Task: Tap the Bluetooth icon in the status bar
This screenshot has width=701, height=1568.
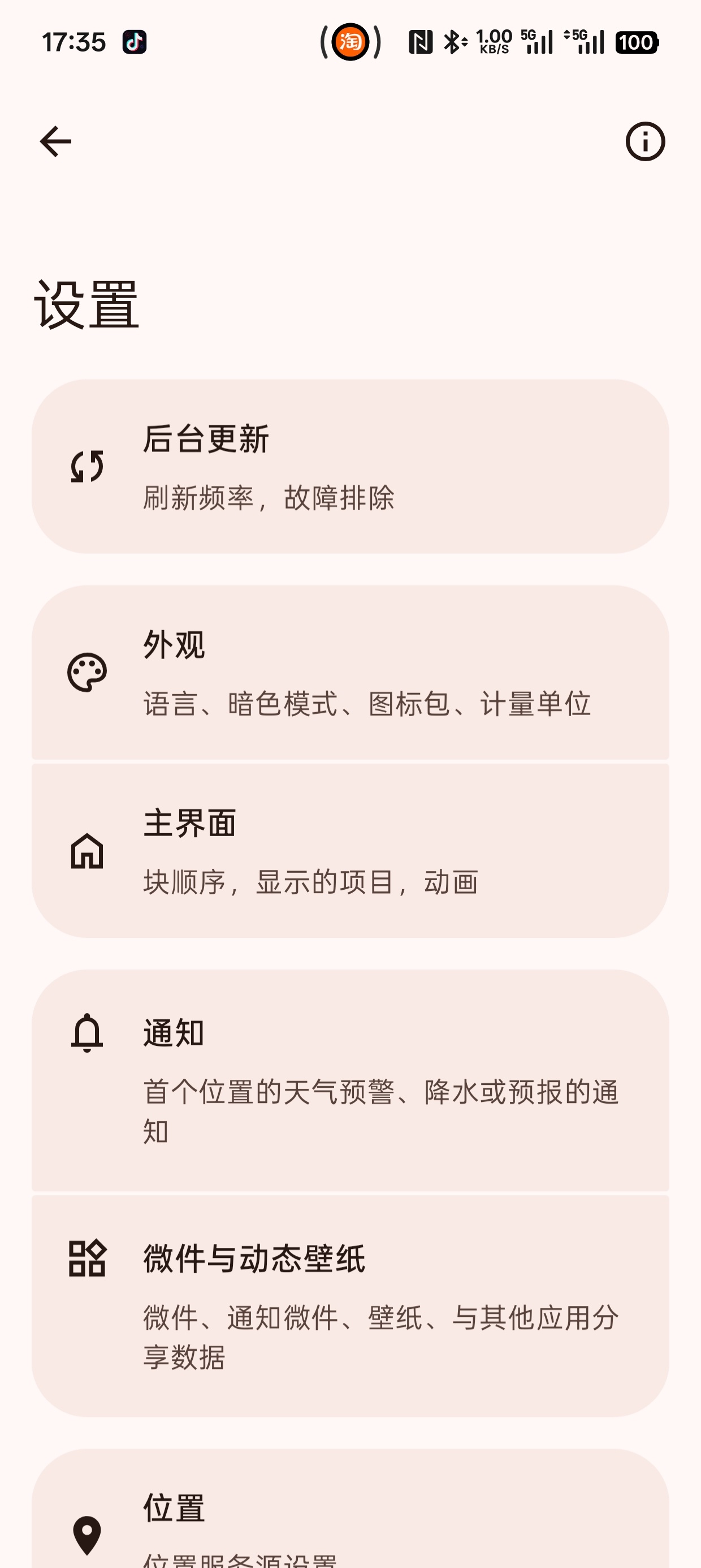Action: 453,41
